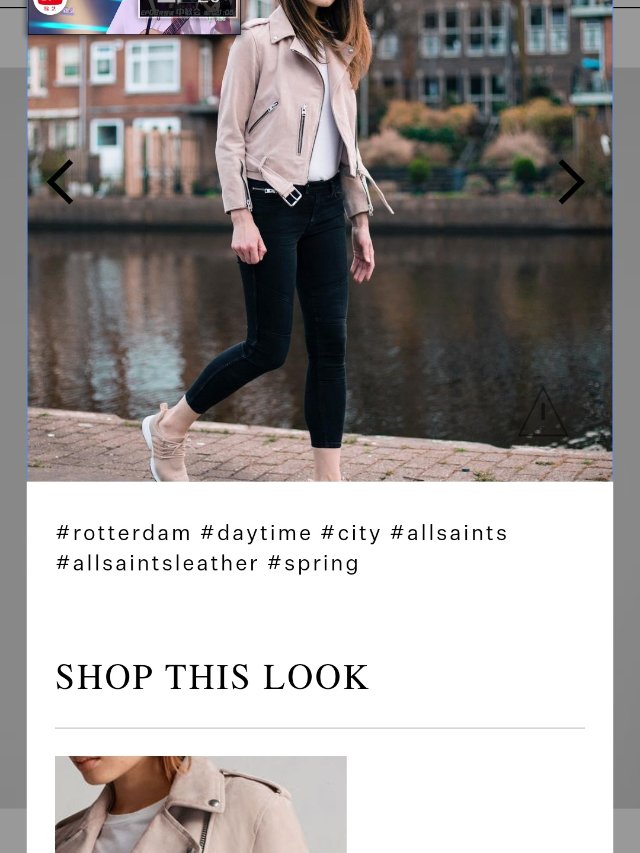This screenshot has width=640, height=853.
Task: Report this photo via warning triangle
Action: (543, 414)
